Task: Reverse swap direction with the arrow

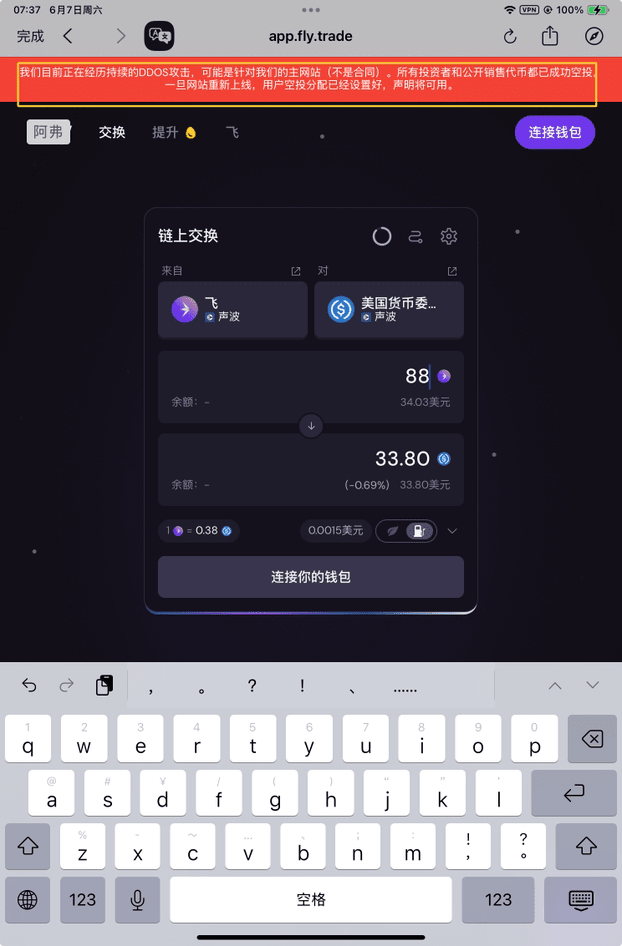Action: tap(311, 426)
